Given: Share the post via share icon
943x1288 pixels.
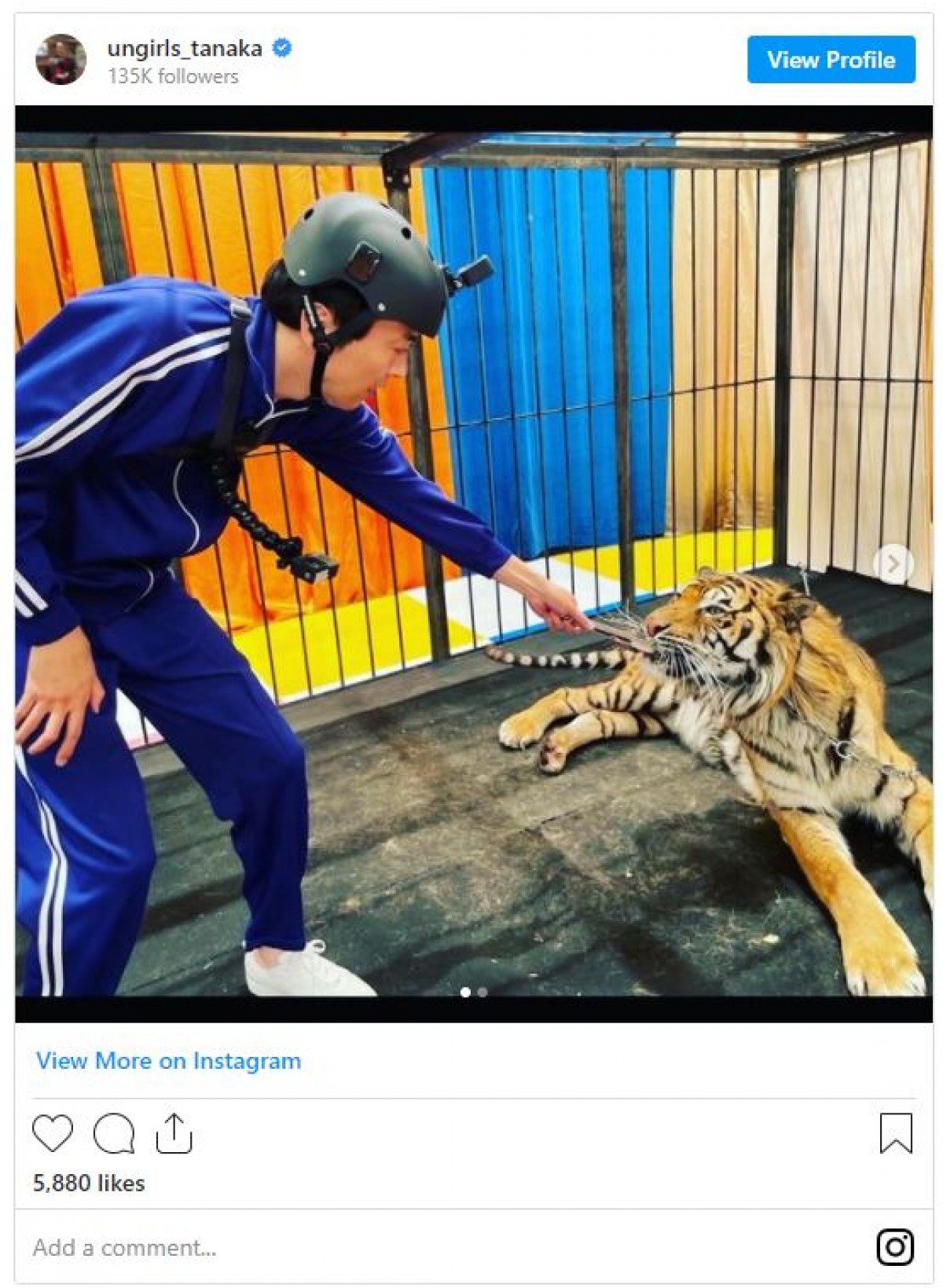Looking at the screenshot, I should pos(174,1133).
